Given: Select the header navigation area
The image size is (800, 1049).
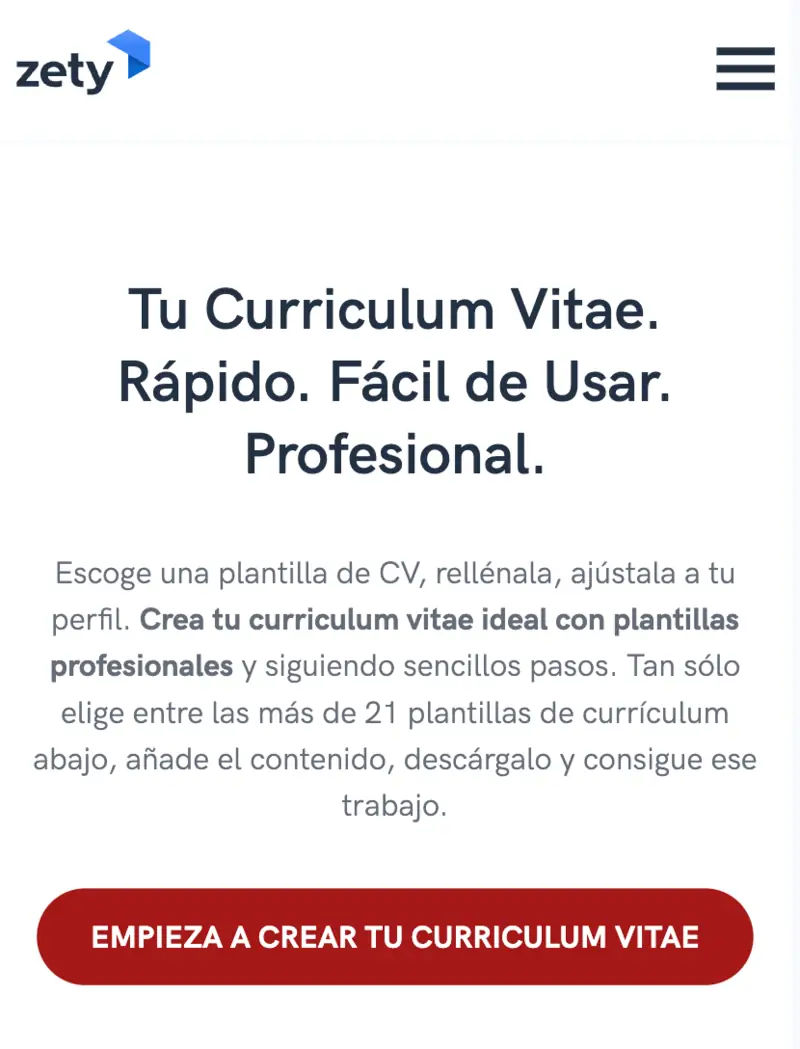Looking at the screenshot, I should (400, 65).
